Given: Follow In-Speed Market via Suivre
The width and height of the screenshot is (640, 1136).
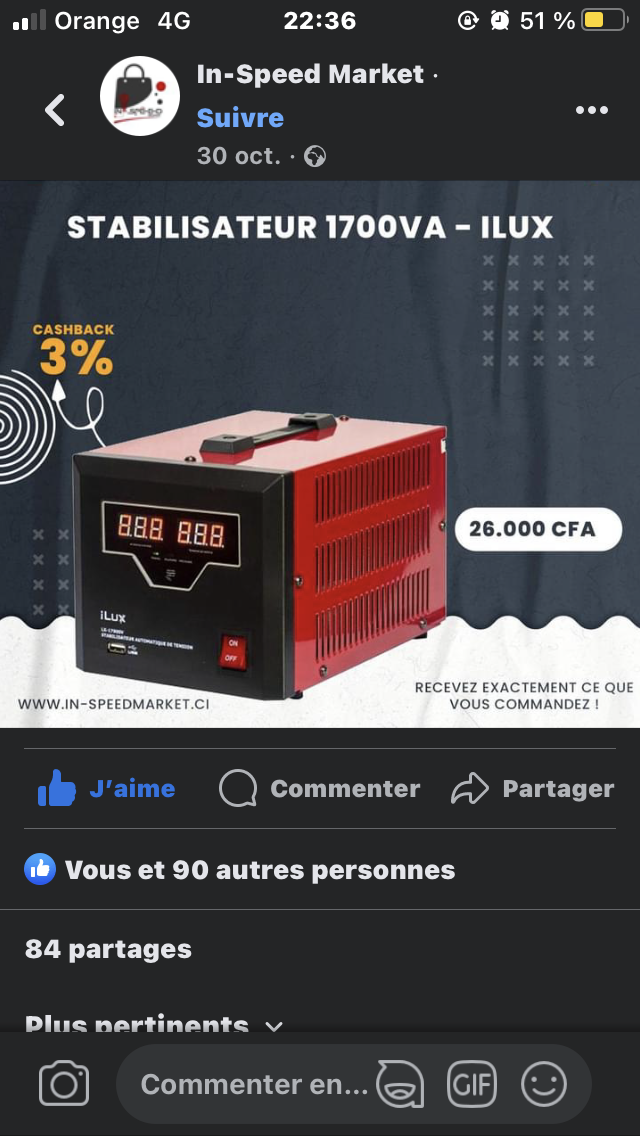Looking at the screenshot, I should tap(240, 117).
